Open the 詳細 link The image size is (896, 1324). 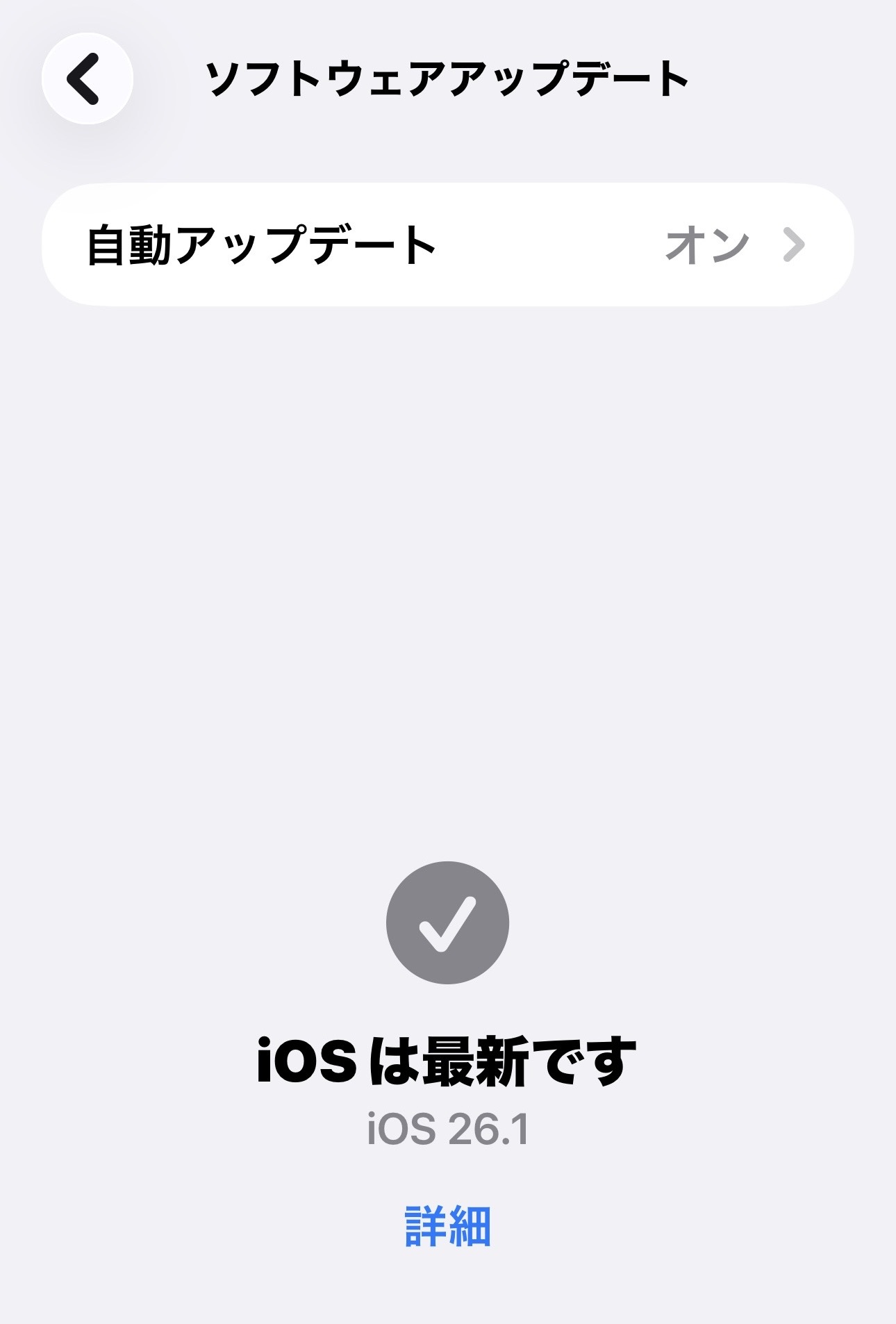point(447,1227)
